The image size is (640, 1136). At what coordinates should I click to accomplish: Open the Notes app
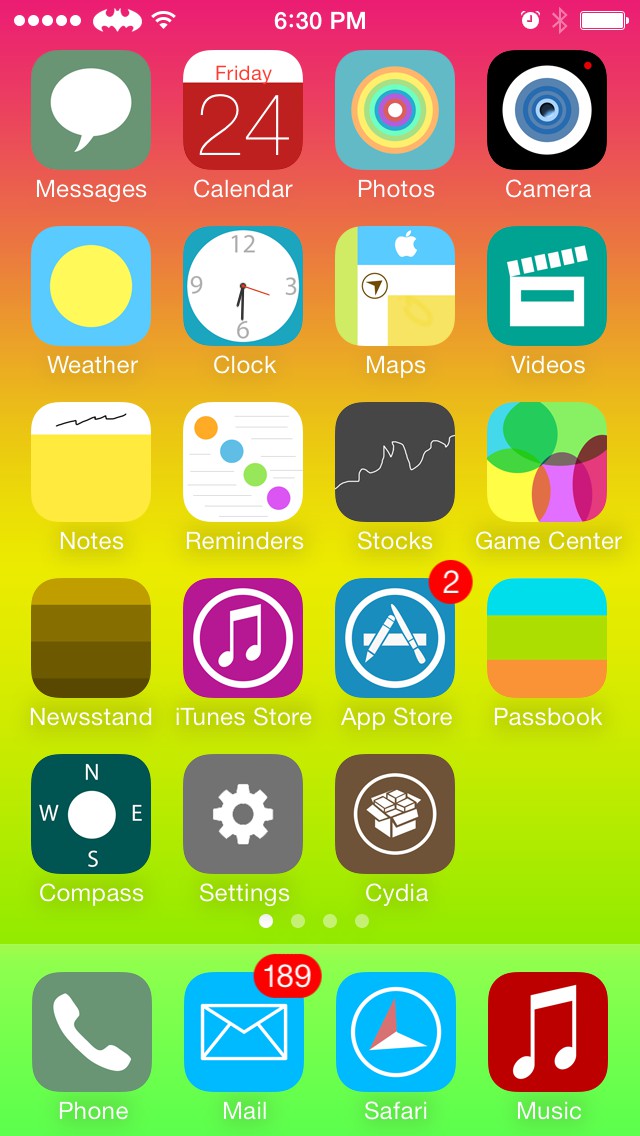tap(91, 462)
